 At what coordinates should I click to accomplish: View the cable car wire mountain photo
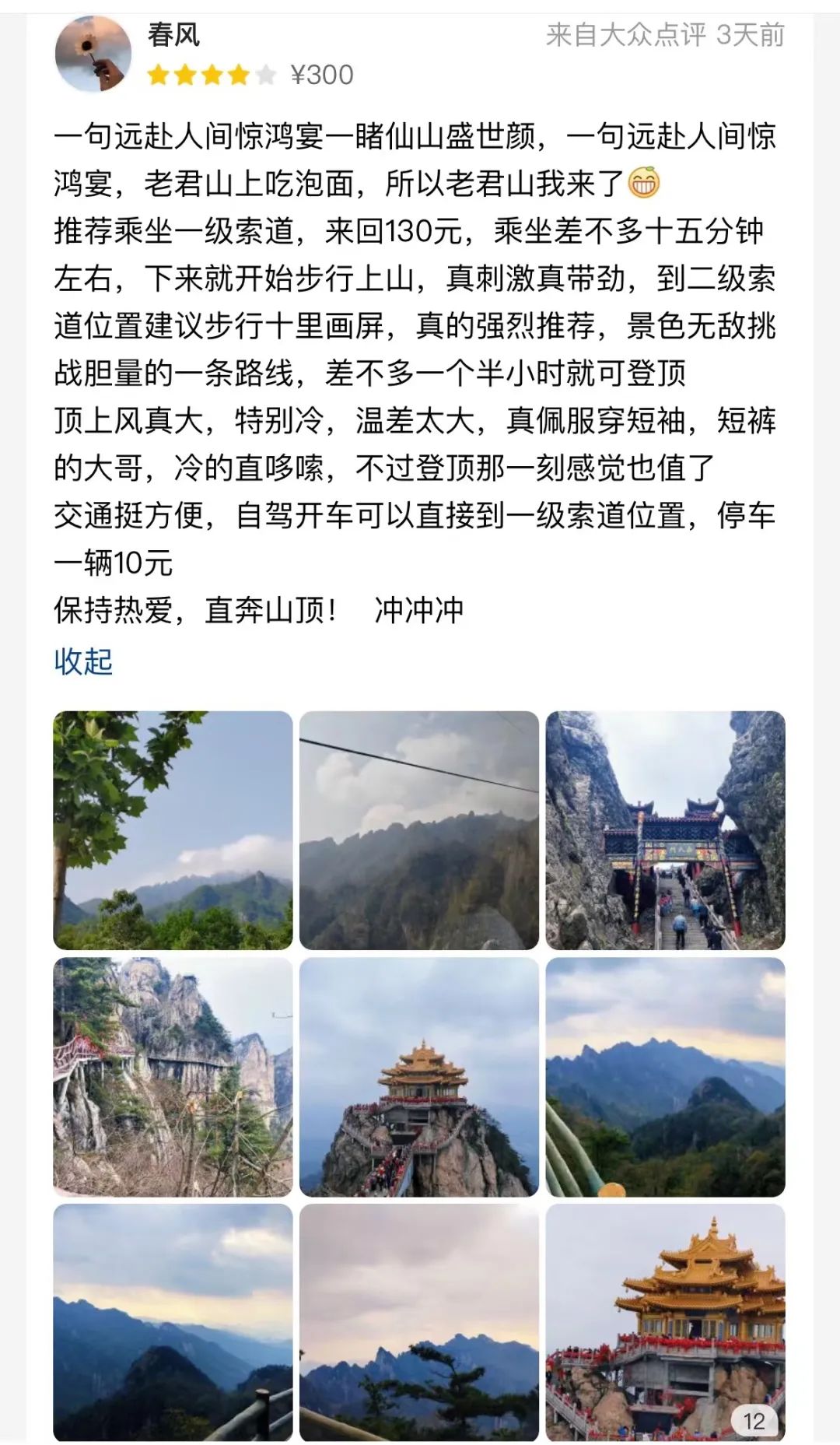[418, 829]
